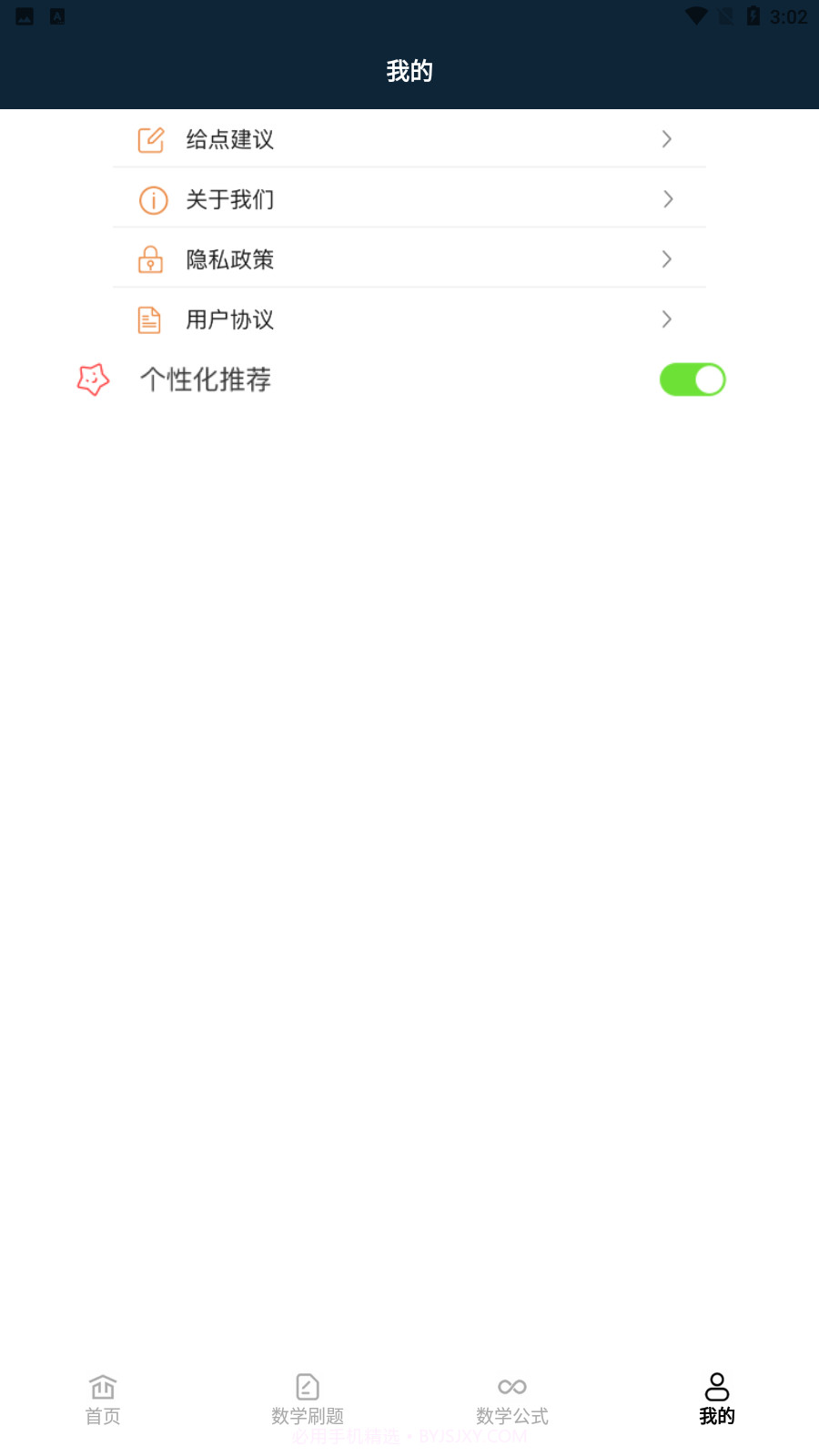
Task: Expand the 给点建议 row chevron
Action: coord(667,139)
